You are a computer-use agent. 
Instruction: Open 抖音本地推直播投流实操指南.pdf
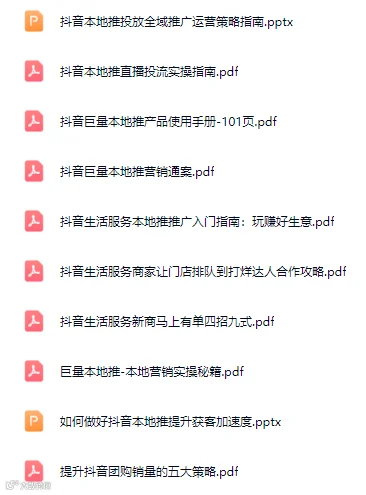(x=149, y=72)
